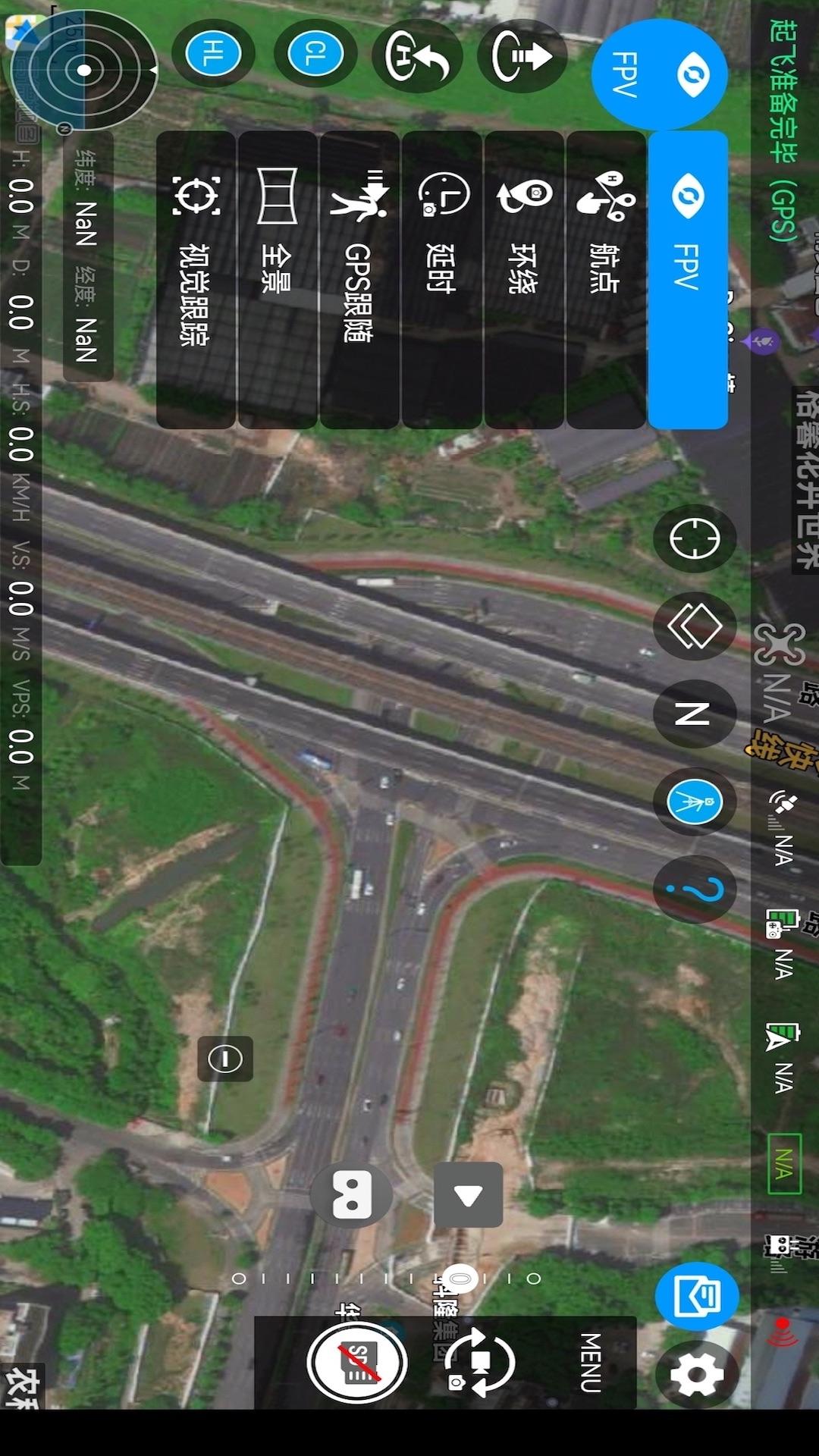Toggle the CL course lock button

[x=315, y=53]
